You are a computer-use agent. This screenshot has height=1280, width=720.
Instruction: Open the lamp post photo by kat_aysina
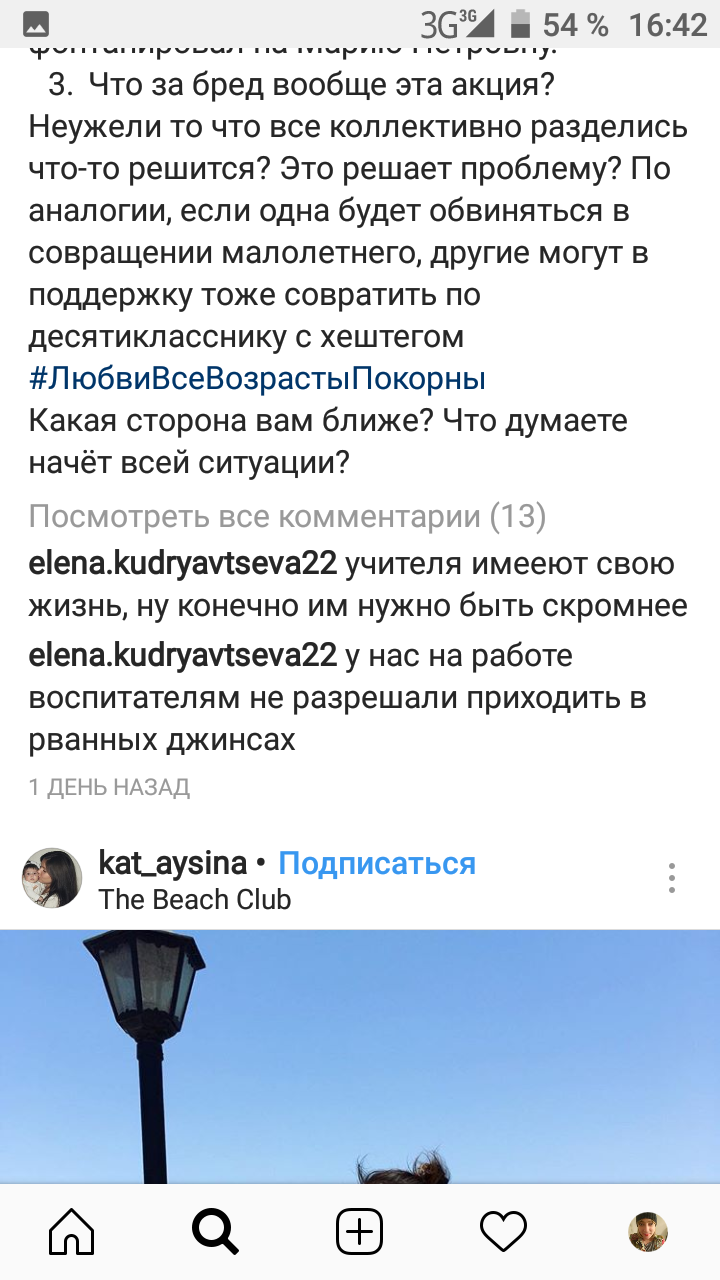tap(360, 1055)
